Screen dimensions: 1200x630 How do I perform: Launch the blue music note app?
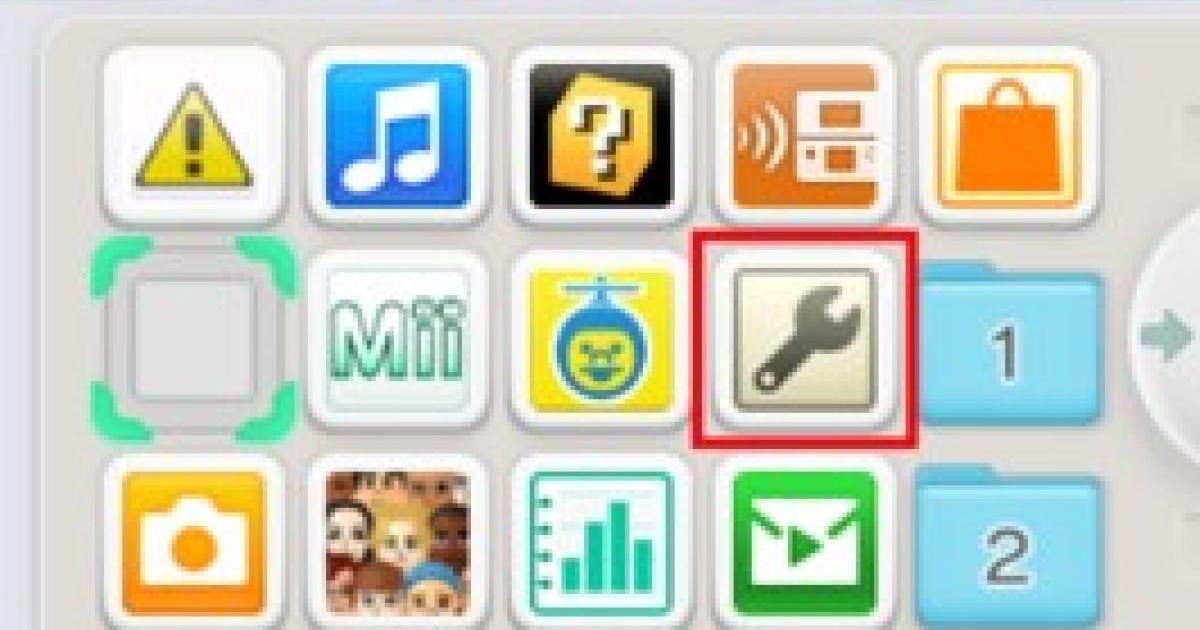coord(397,136)
